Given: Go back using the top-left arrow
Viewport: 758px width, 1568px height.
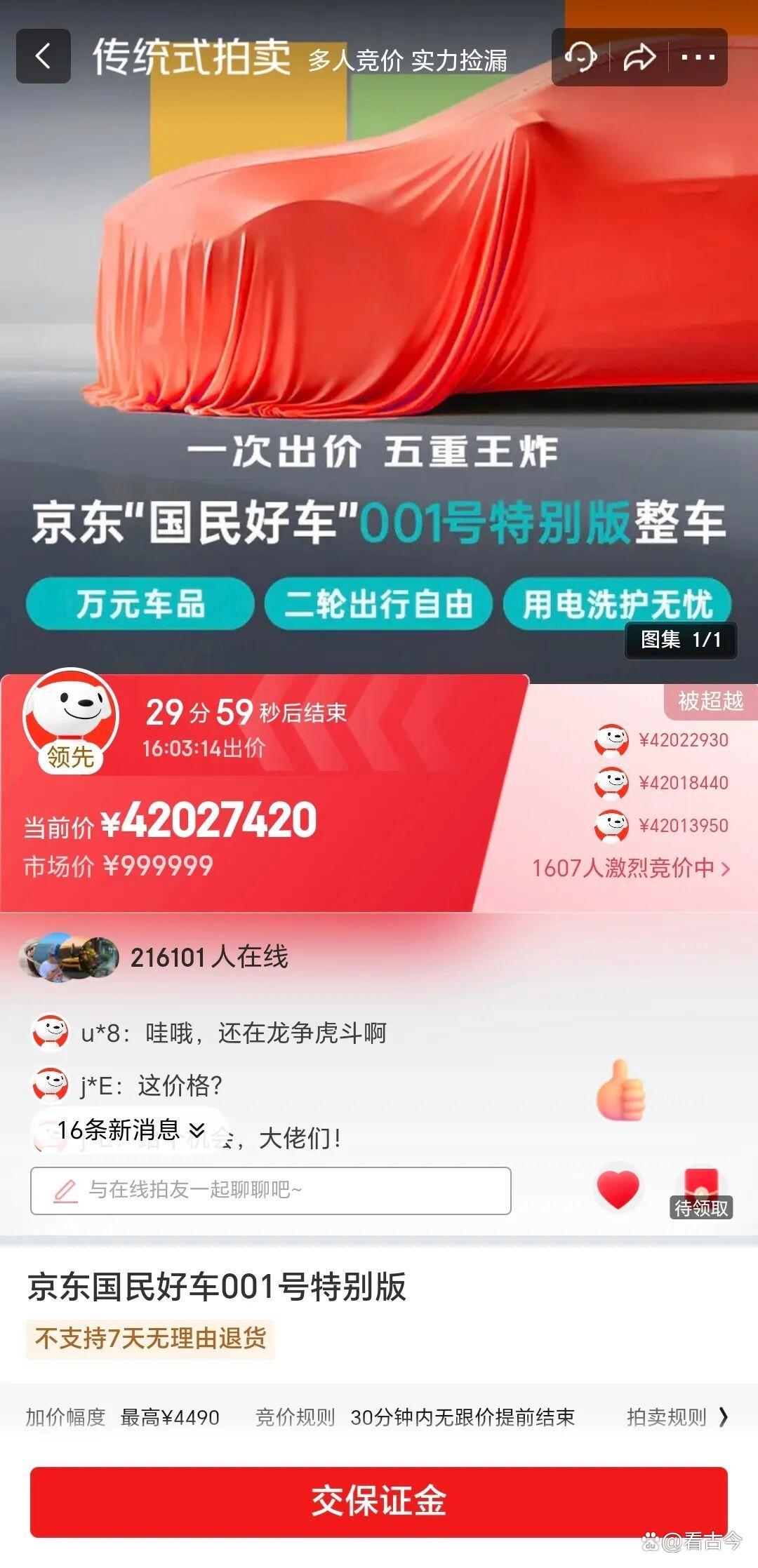Looking at the screenshot, I should 44,56.
